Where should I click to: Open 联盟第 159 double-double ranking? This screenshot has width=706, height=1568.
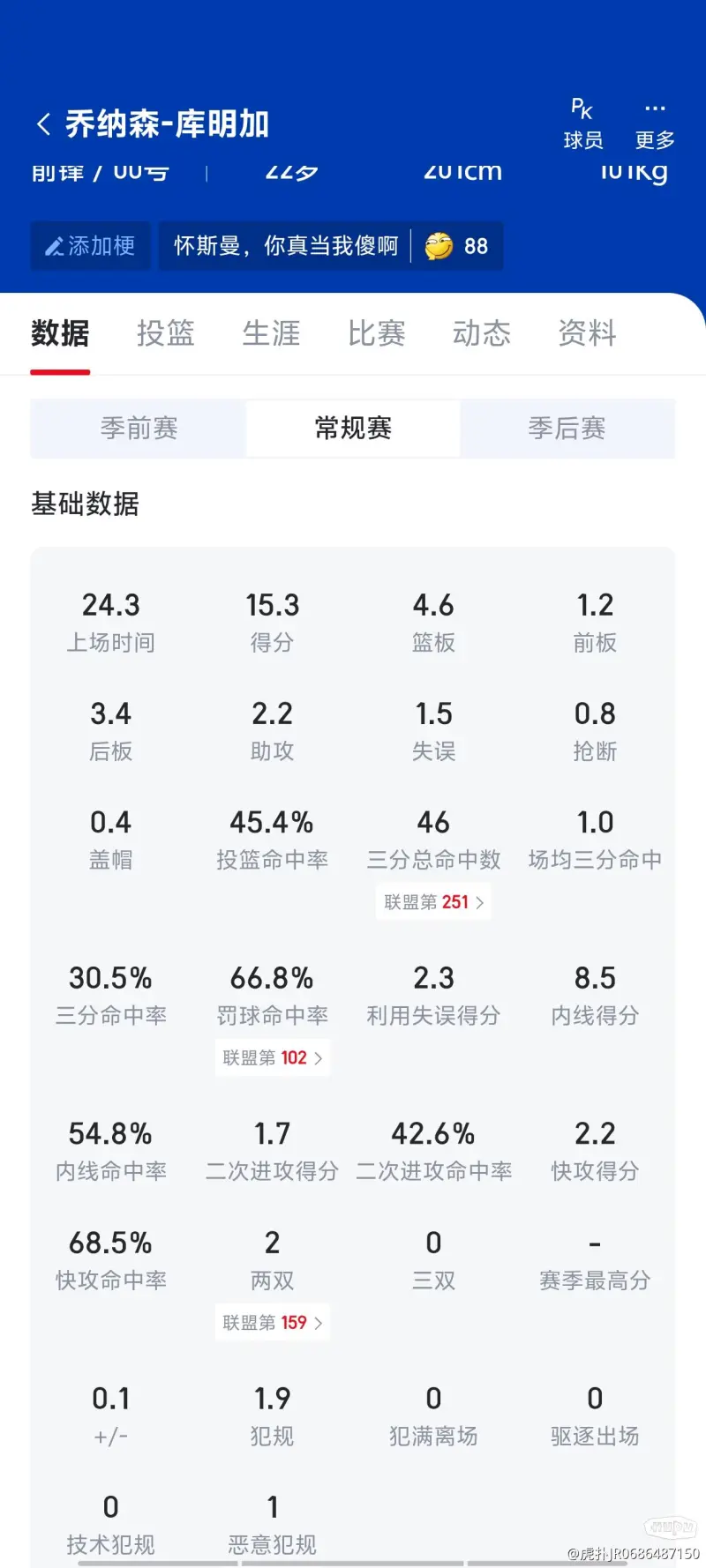[x=273, y=1323]
